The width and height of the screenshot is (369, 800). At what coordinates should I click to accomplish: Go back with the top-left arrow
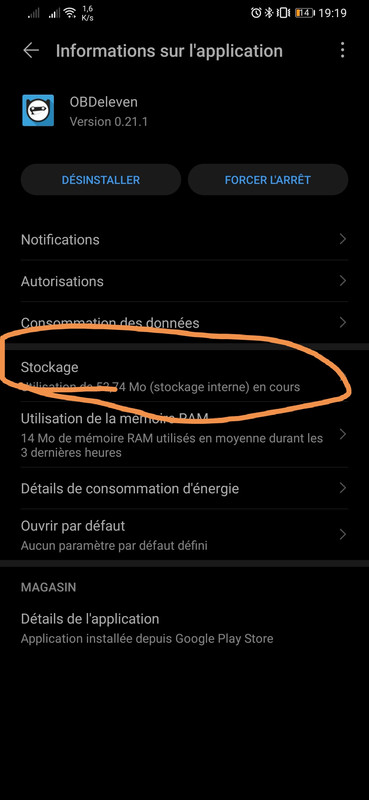pos(31,51)
